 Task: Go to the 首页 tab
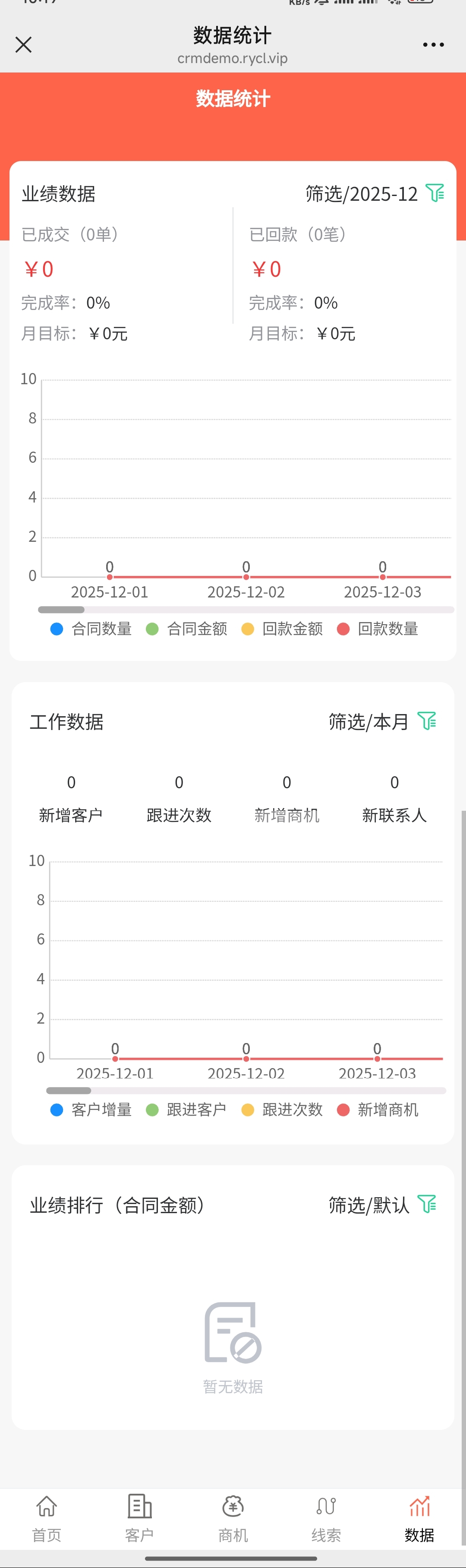[46, 1518]
